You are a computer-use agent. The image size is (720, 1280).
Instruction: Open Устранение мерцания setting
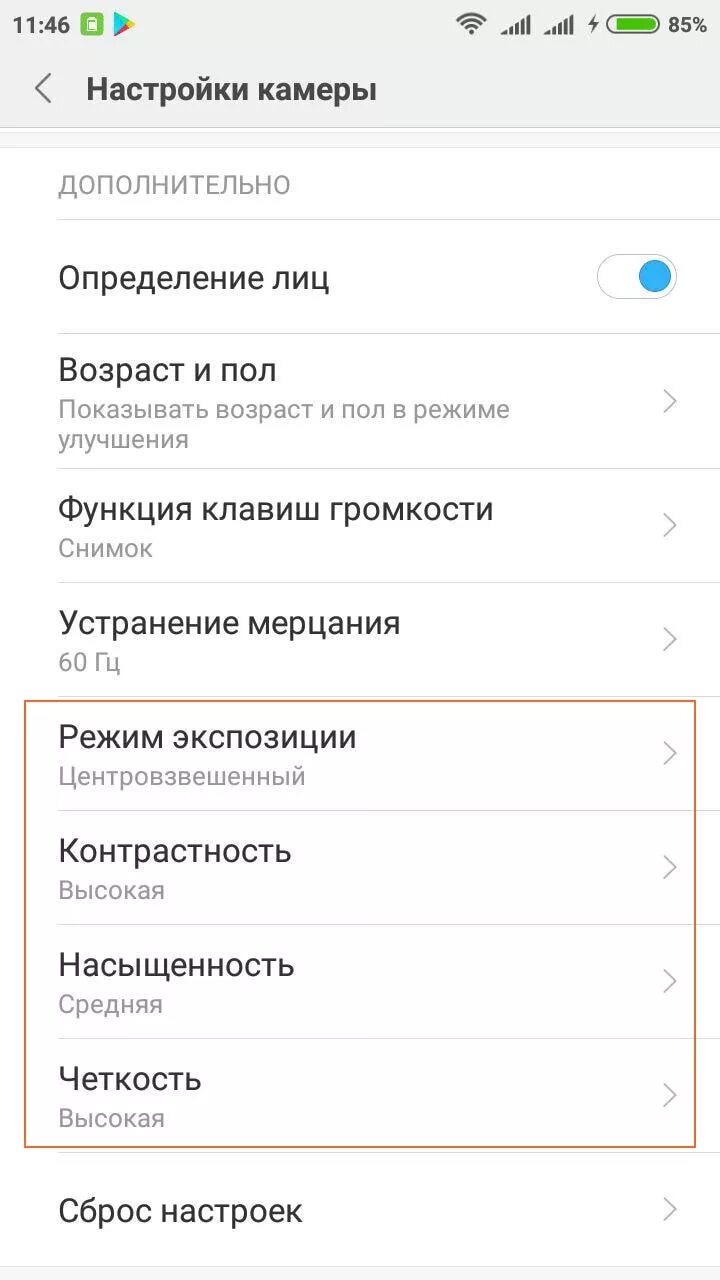click(x=360, y=639)
